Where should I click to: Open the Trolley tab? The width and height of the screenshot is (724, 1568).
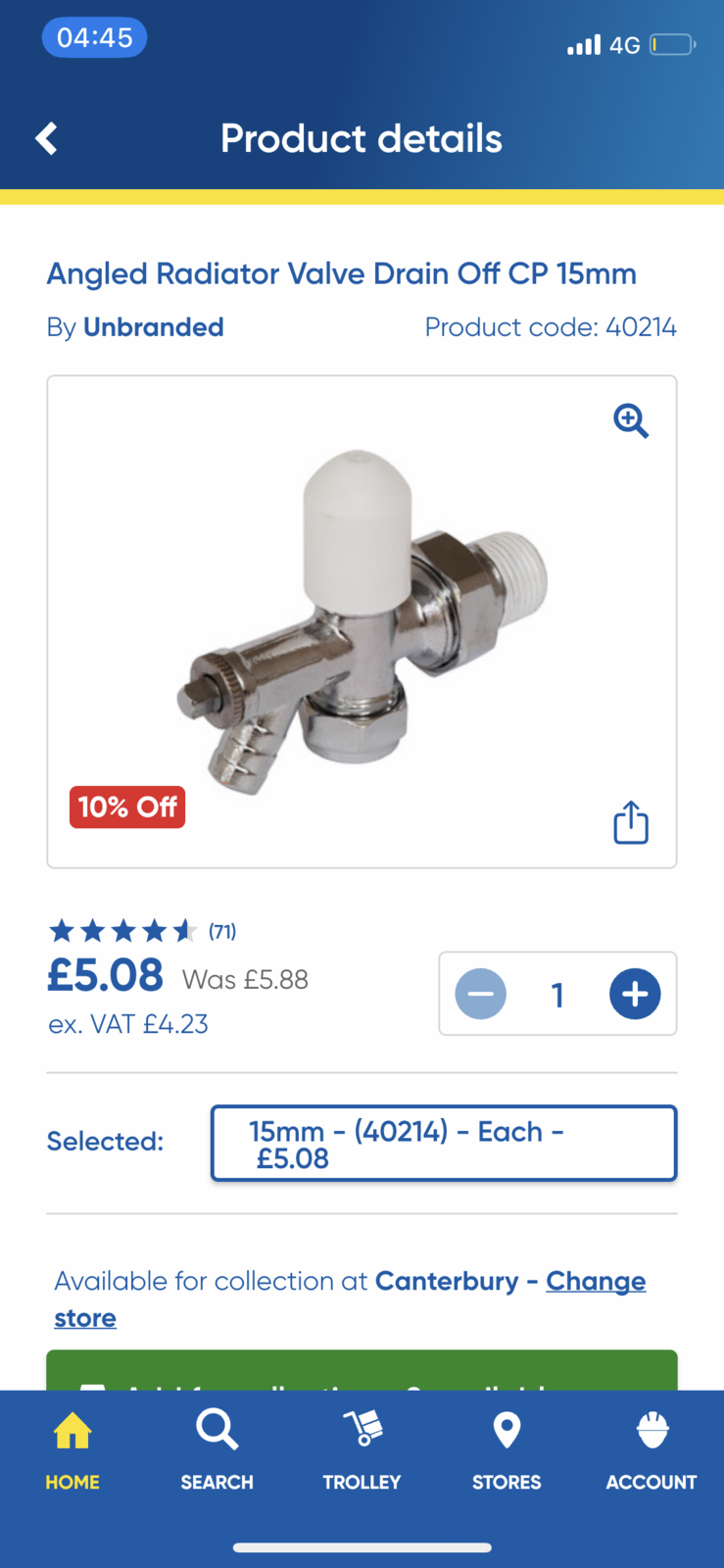pos(362,1450)
